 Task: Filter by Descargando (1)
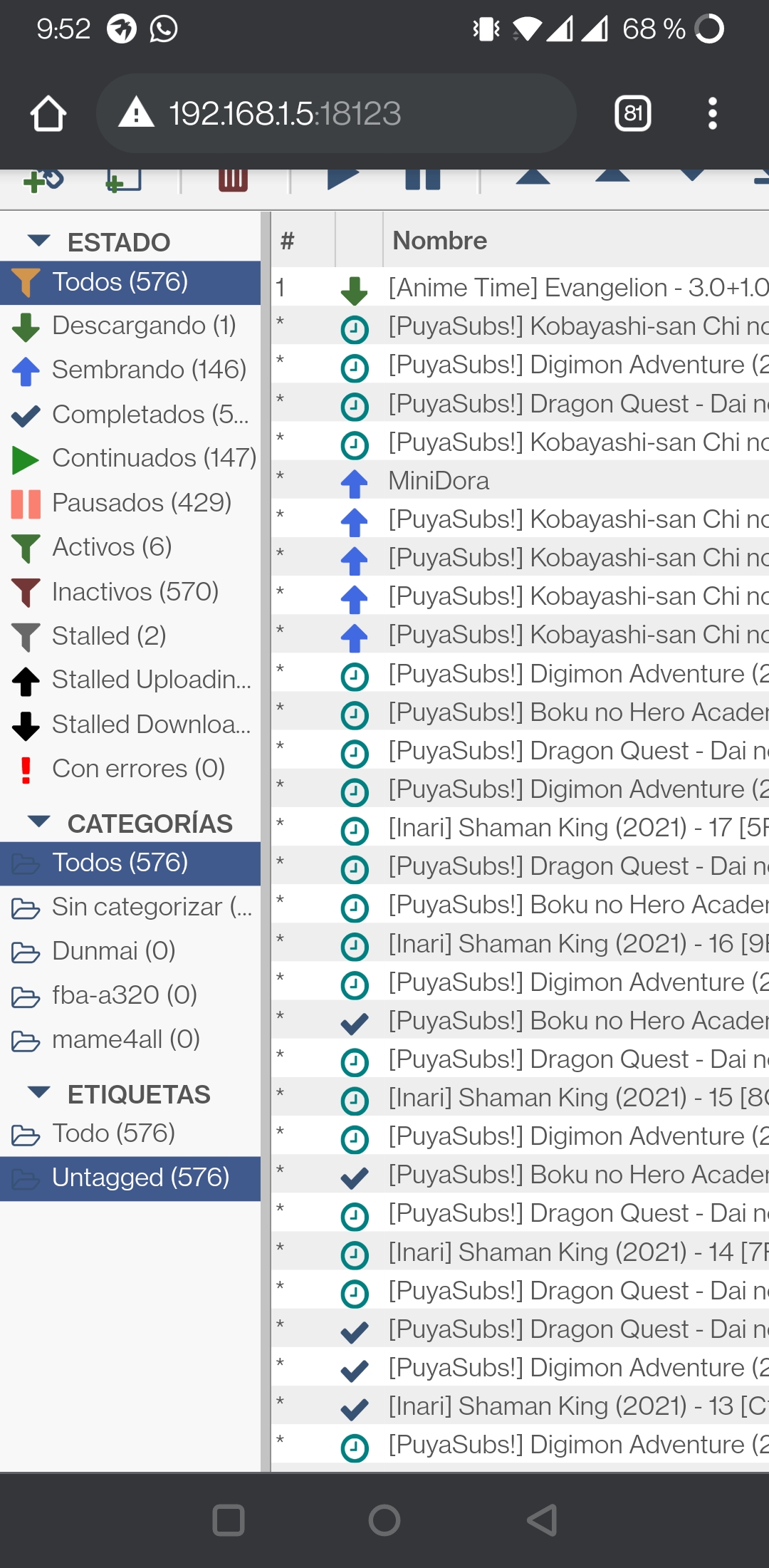tap(130, 326)
